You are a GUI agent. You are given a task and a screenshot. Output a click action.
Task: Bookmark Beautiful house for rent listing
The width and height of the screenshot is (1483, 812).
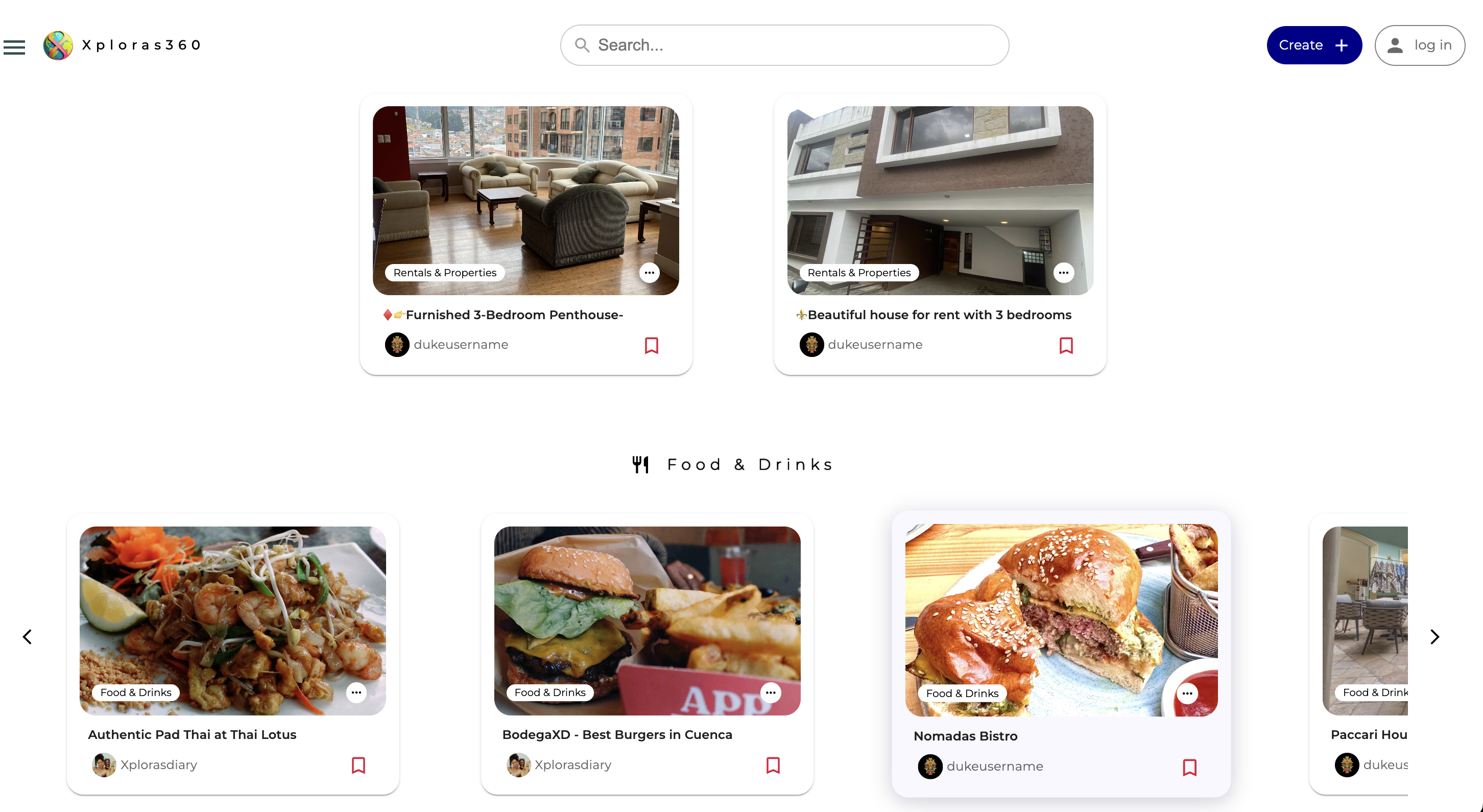[x=1066, y=345]
